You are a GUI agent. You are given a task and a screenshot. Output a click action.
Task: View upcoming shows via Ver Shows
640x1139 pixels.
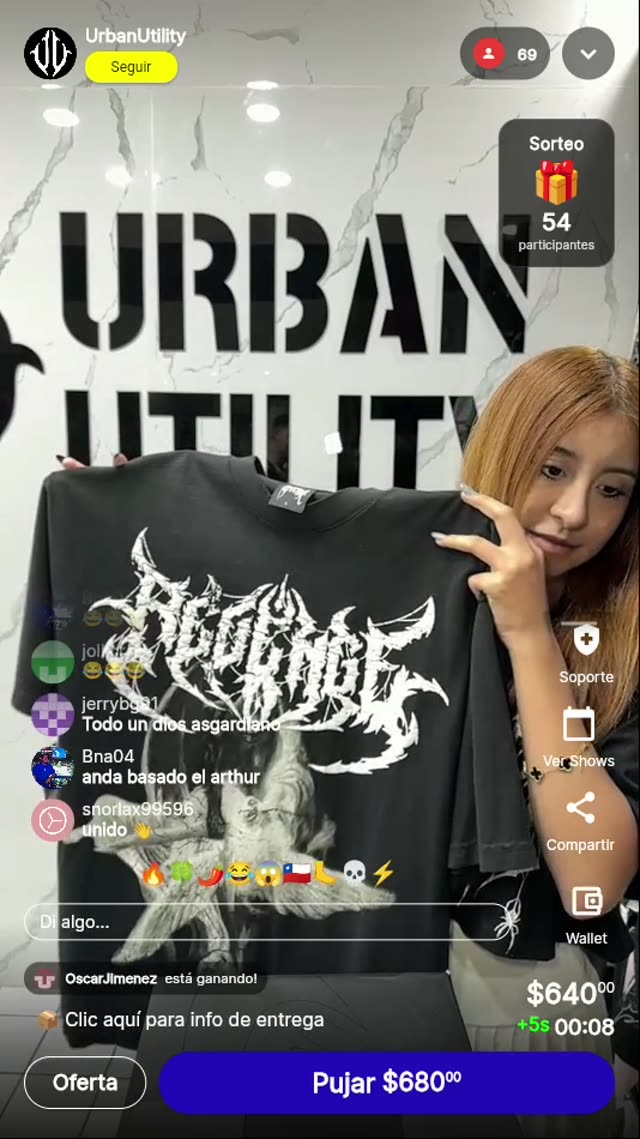(x=579, y=738)
